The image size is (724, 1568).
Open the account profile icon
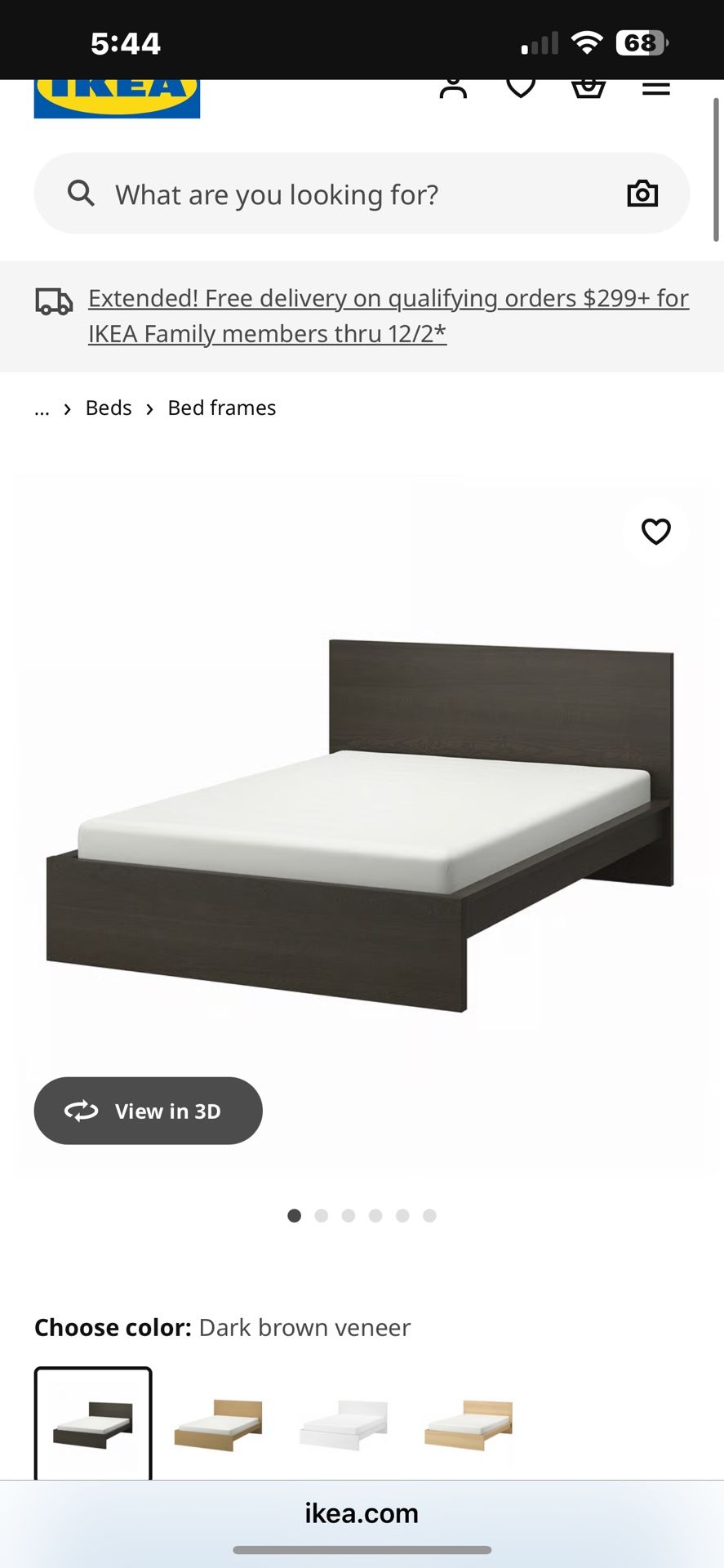(453, 88)
